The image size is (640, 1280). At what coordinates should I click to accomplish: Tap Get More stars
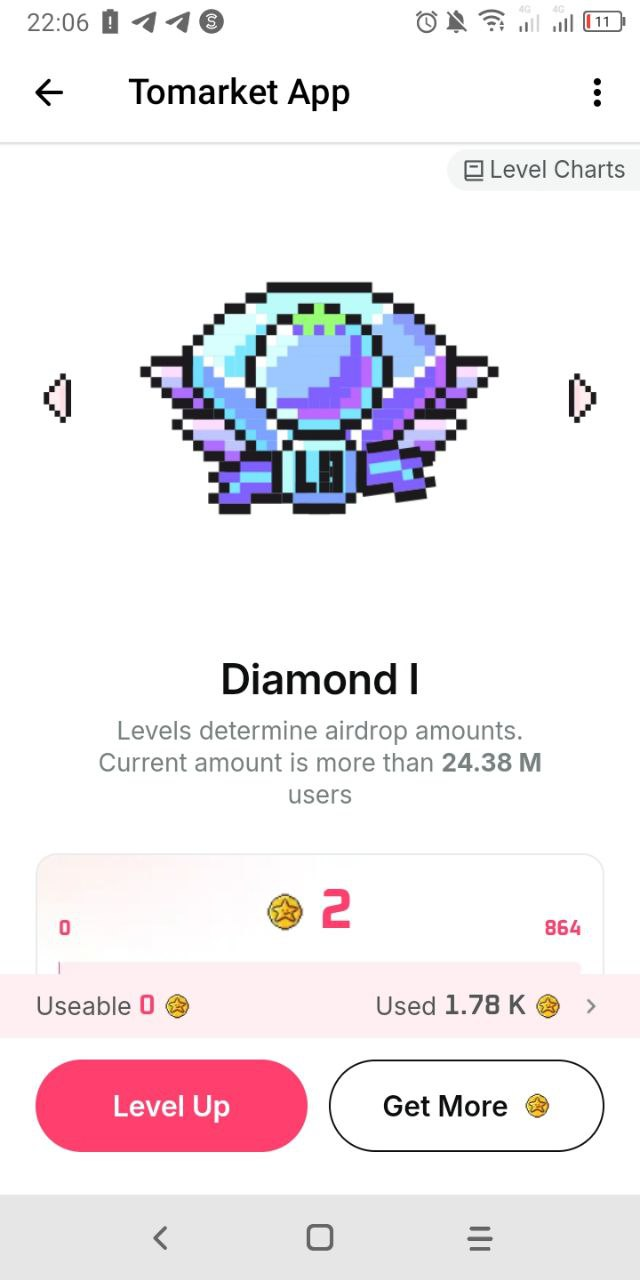[x=466, y=1106]
